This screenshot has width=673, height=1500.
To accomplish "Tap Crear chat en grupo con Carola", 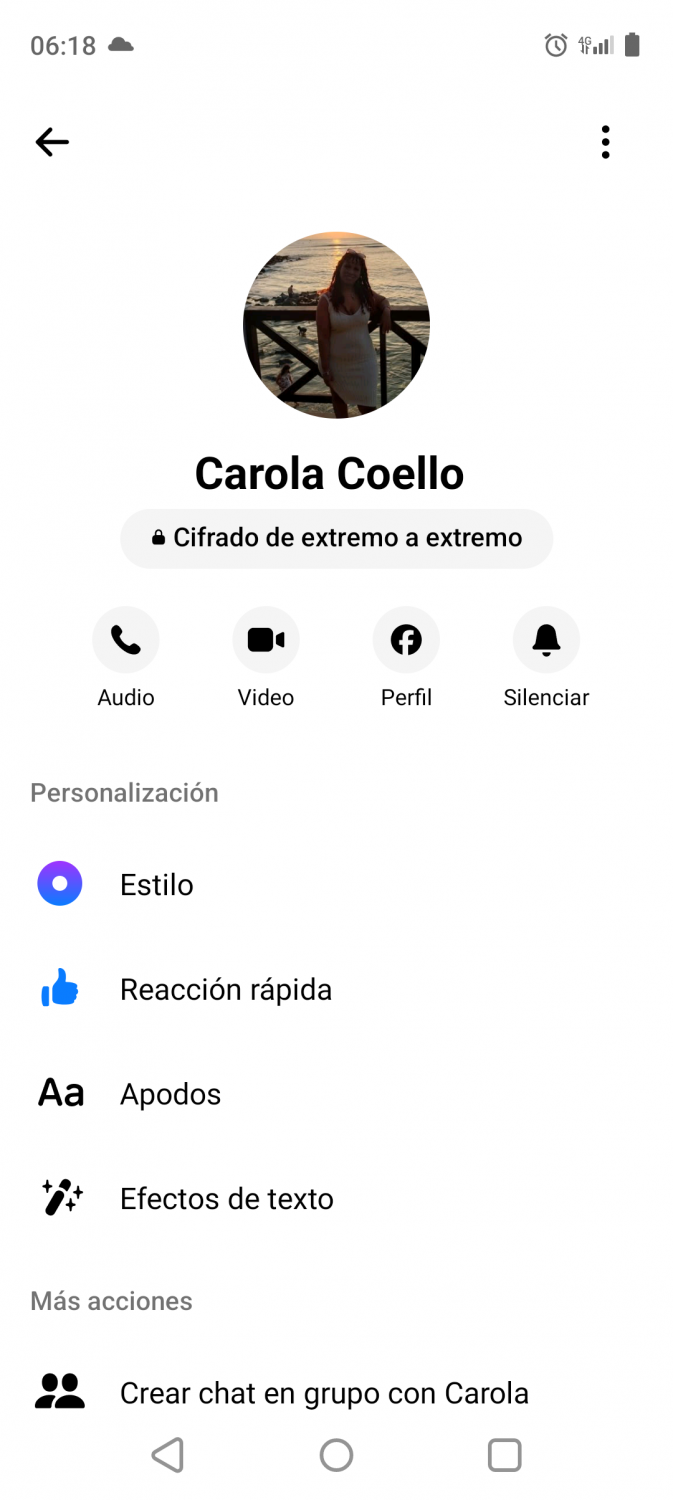I will pos(323,1393).
